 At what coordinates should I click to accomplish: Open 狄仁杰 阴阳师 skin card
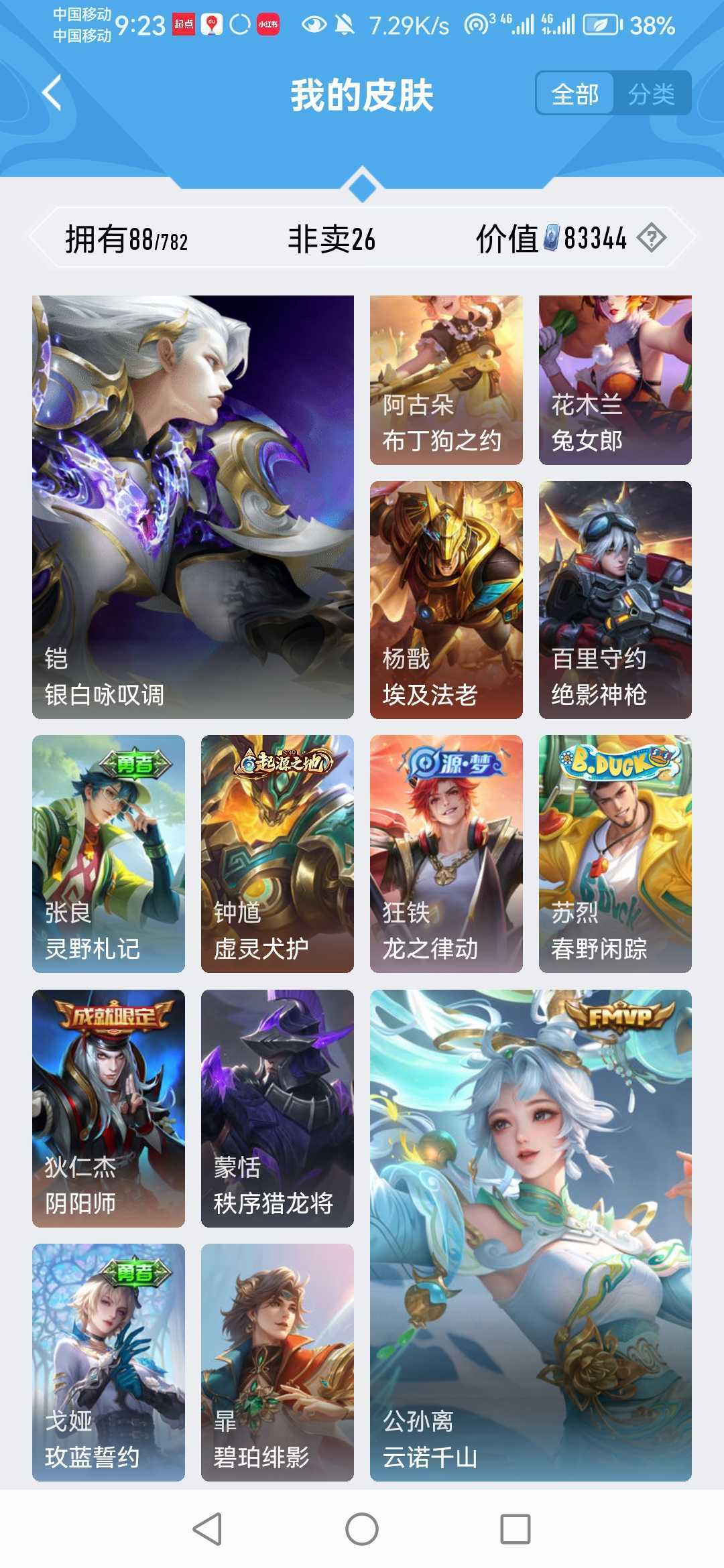tap(109, 1108)
